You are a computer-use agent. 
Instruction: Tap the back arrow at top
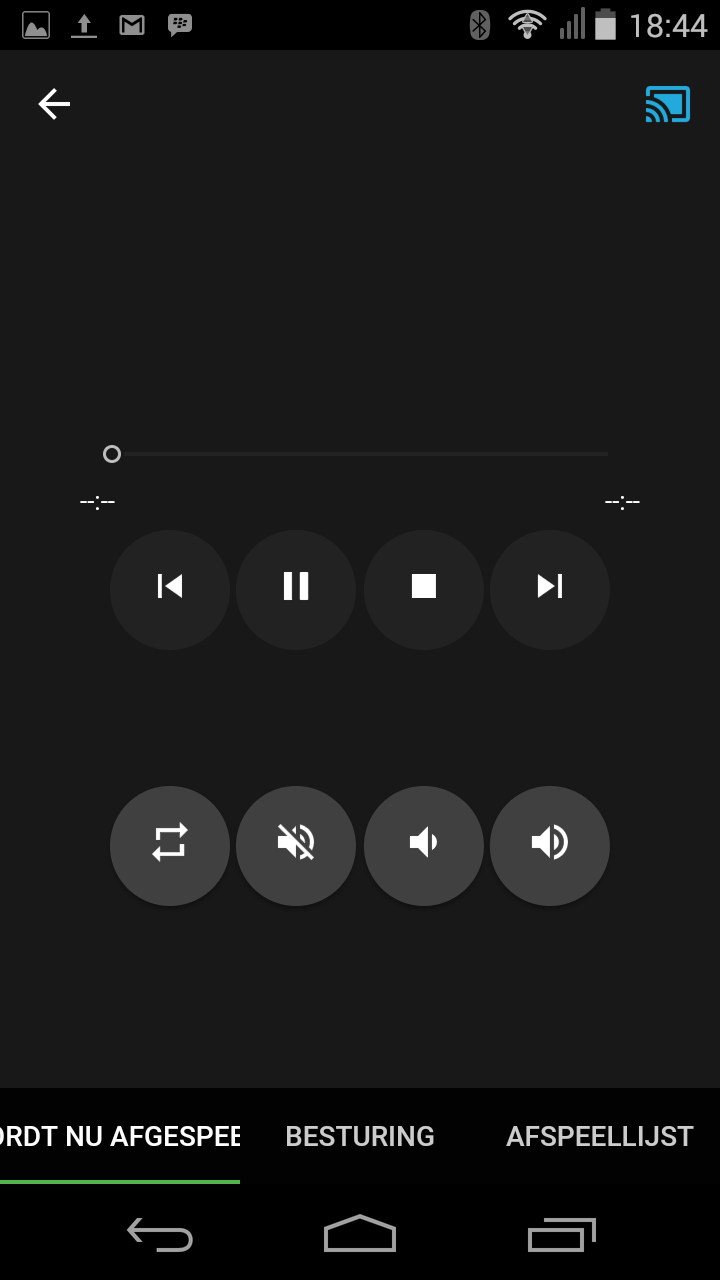[x=54, y=104]
